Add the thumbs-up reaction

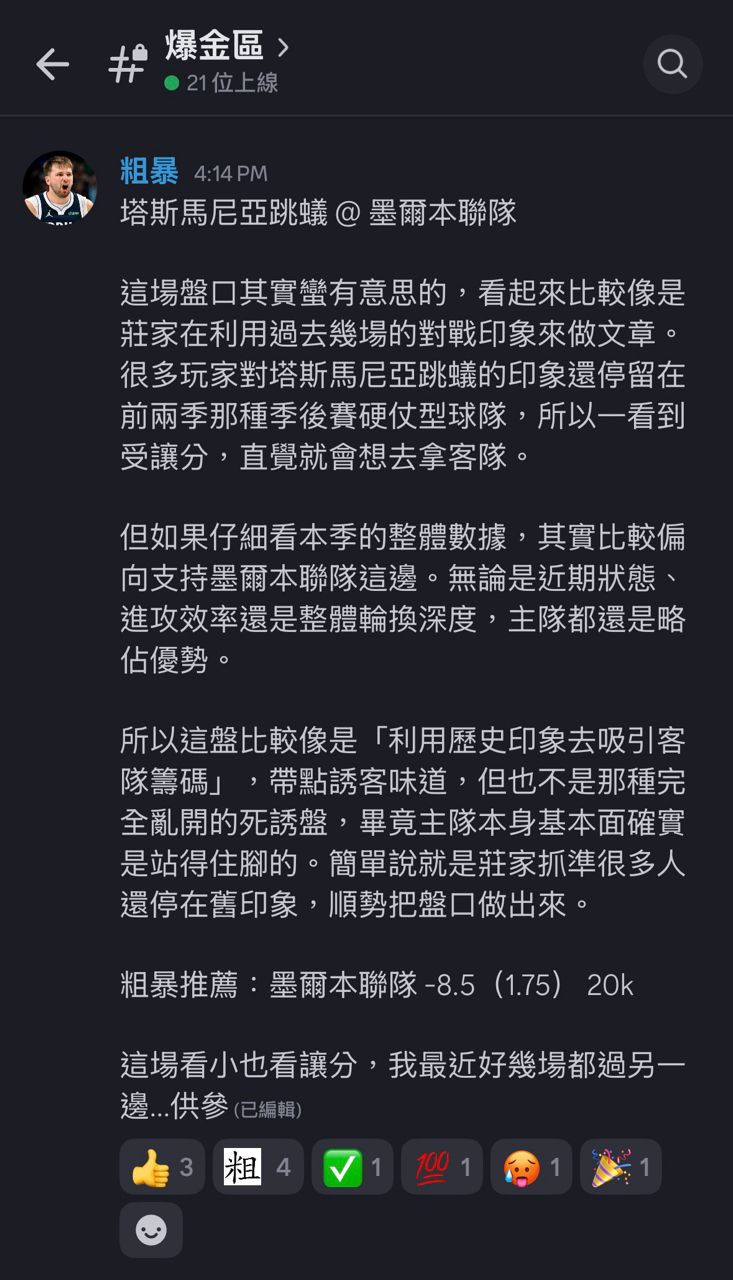pyautogui.click(x=162, y=1167)
